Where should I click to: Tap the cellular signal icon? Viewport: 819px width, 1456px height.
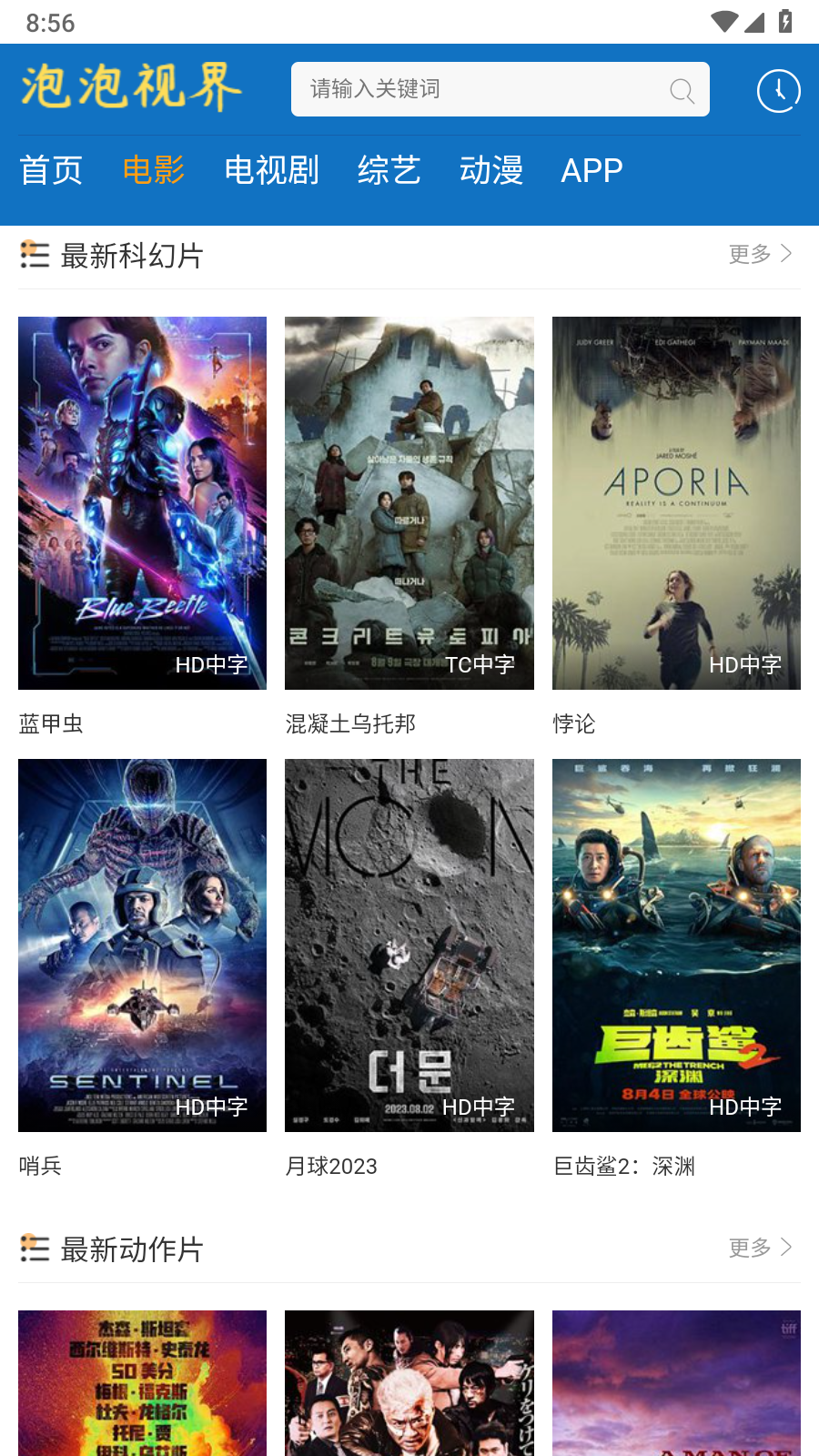pyautogui.click(x=756, y=22)
